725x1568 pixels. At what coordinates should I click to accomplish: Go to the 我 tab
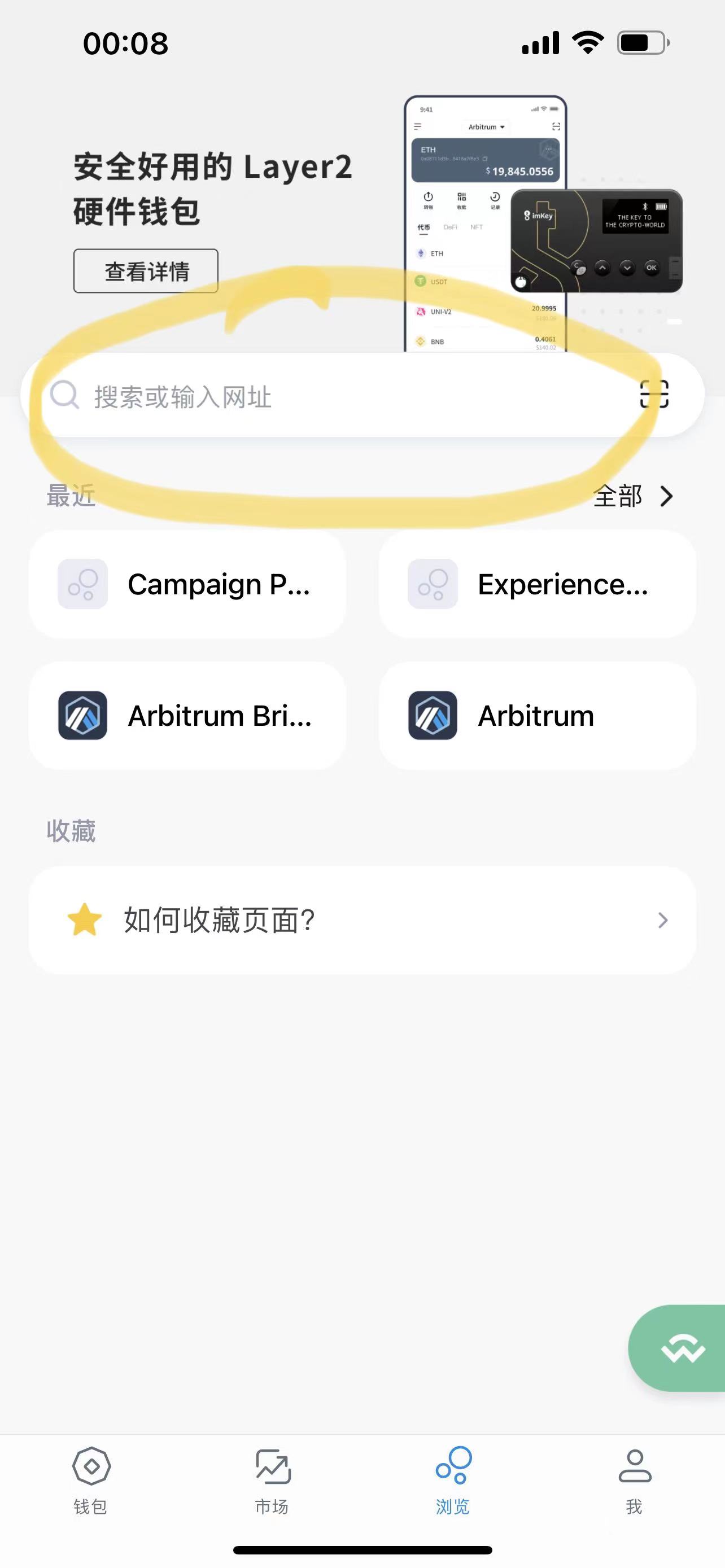pyautogui.click(x=634, y=1481)
